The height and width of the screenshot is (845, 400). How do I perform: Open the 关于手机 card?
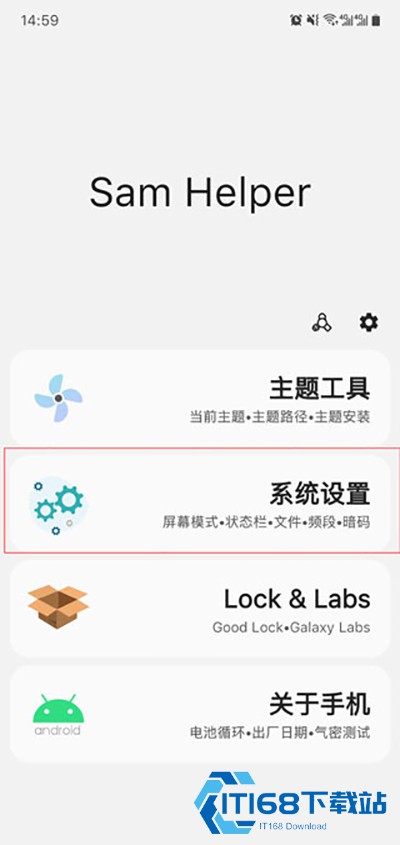[x=200, y=714]
